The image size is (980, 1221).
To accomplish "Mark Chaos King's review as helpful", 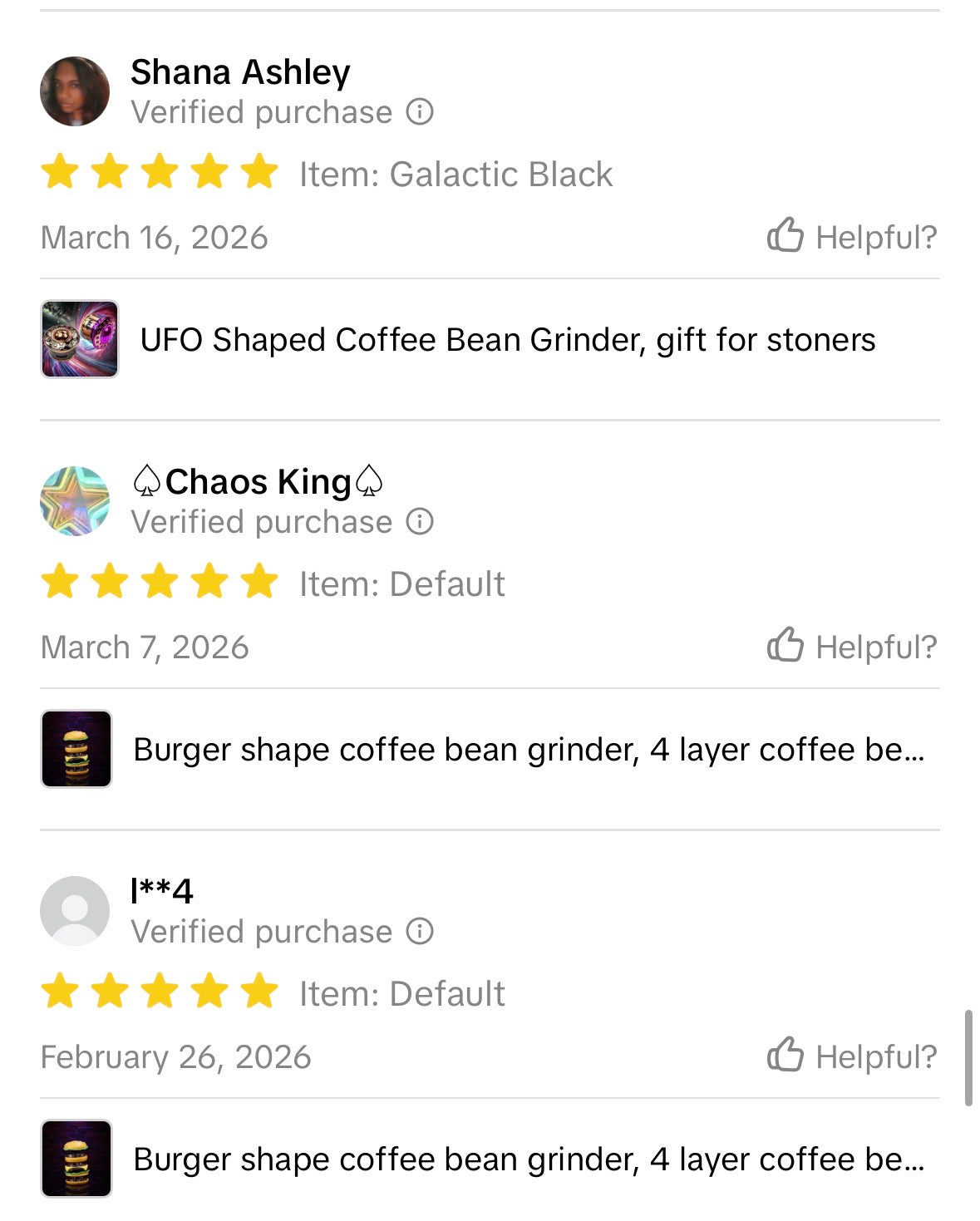I will [851, 647].
